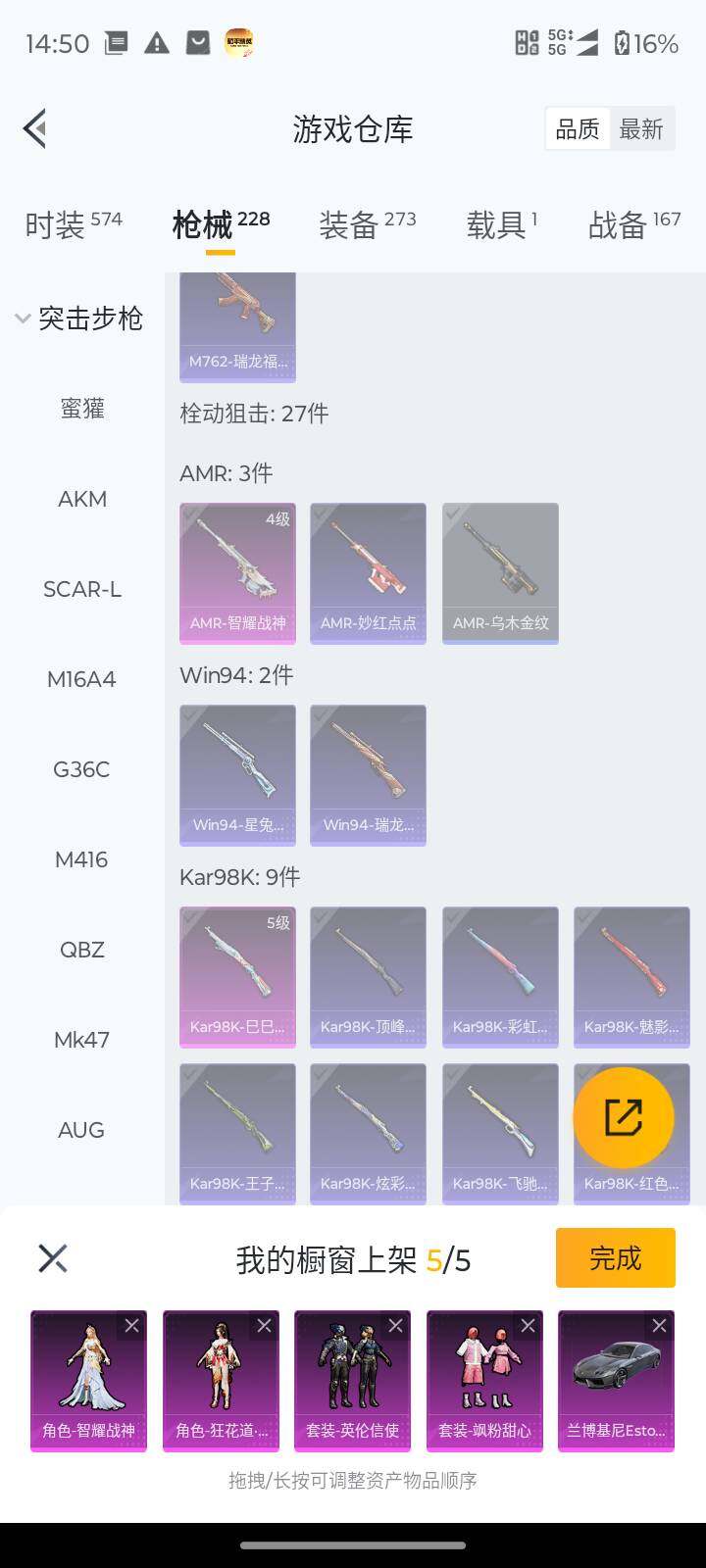706x1568 pixels.
Task: Select the AMR-智耀战神 skin
Action: (237, 572)
